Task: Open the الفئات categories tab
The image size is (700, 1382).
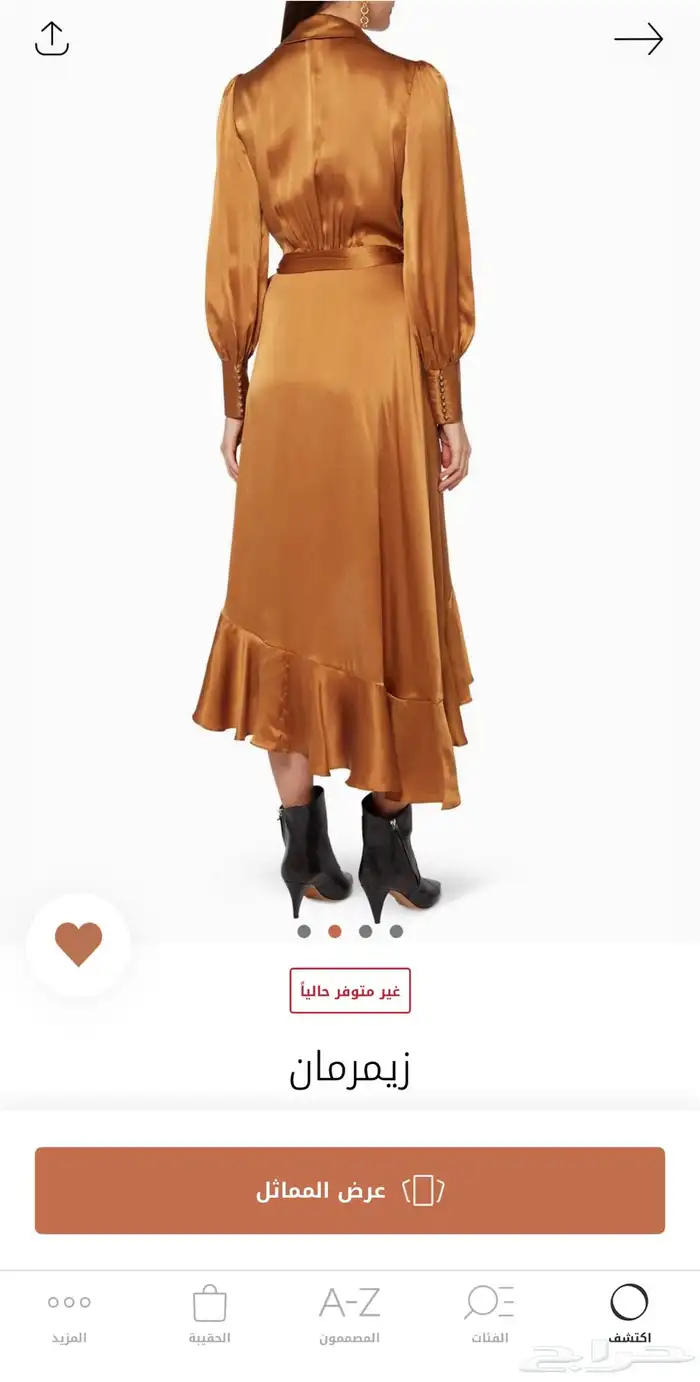Action: [489, 1314]
